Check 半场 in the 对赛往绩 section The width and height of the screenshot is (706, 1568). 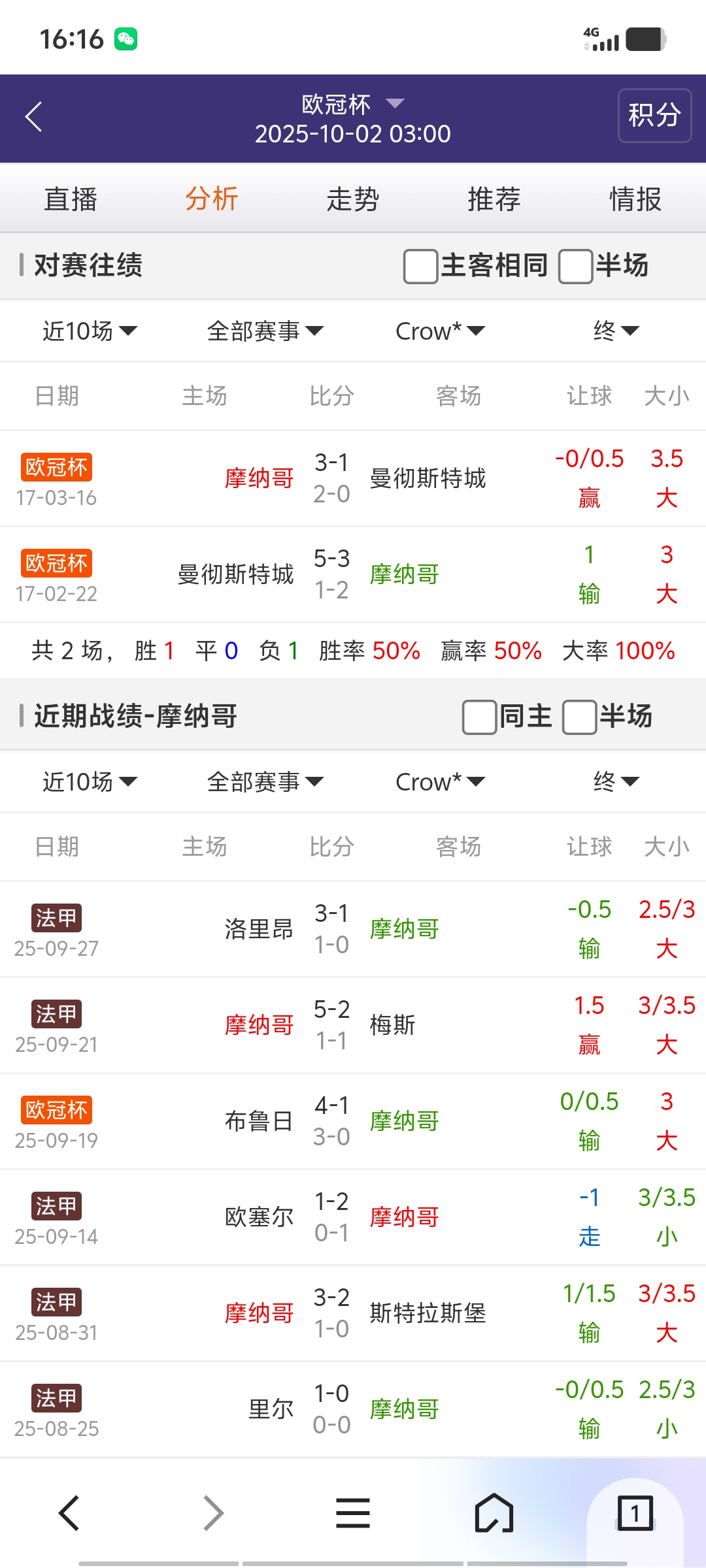click(x=576, y=267)
